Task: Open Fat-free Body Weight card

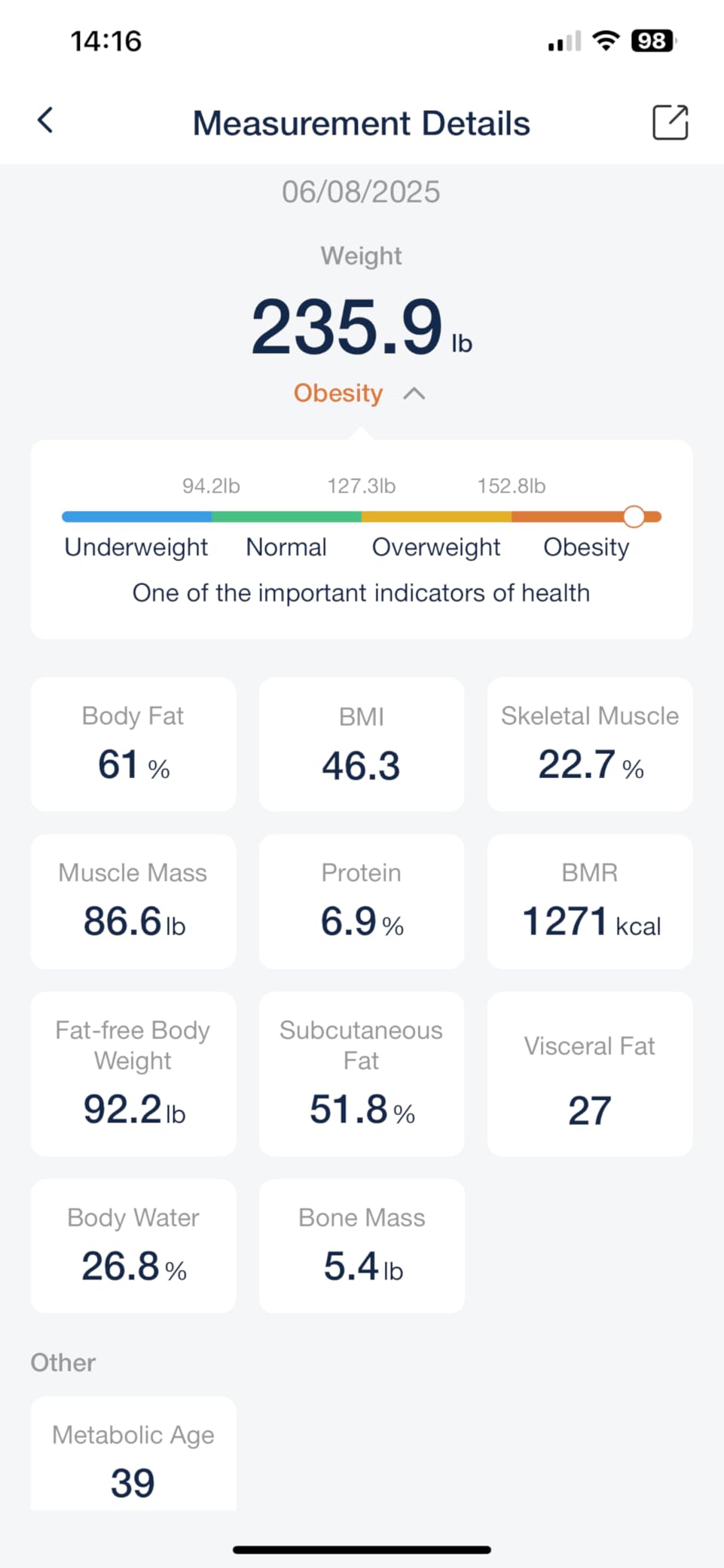Action: pos(133,1073)
